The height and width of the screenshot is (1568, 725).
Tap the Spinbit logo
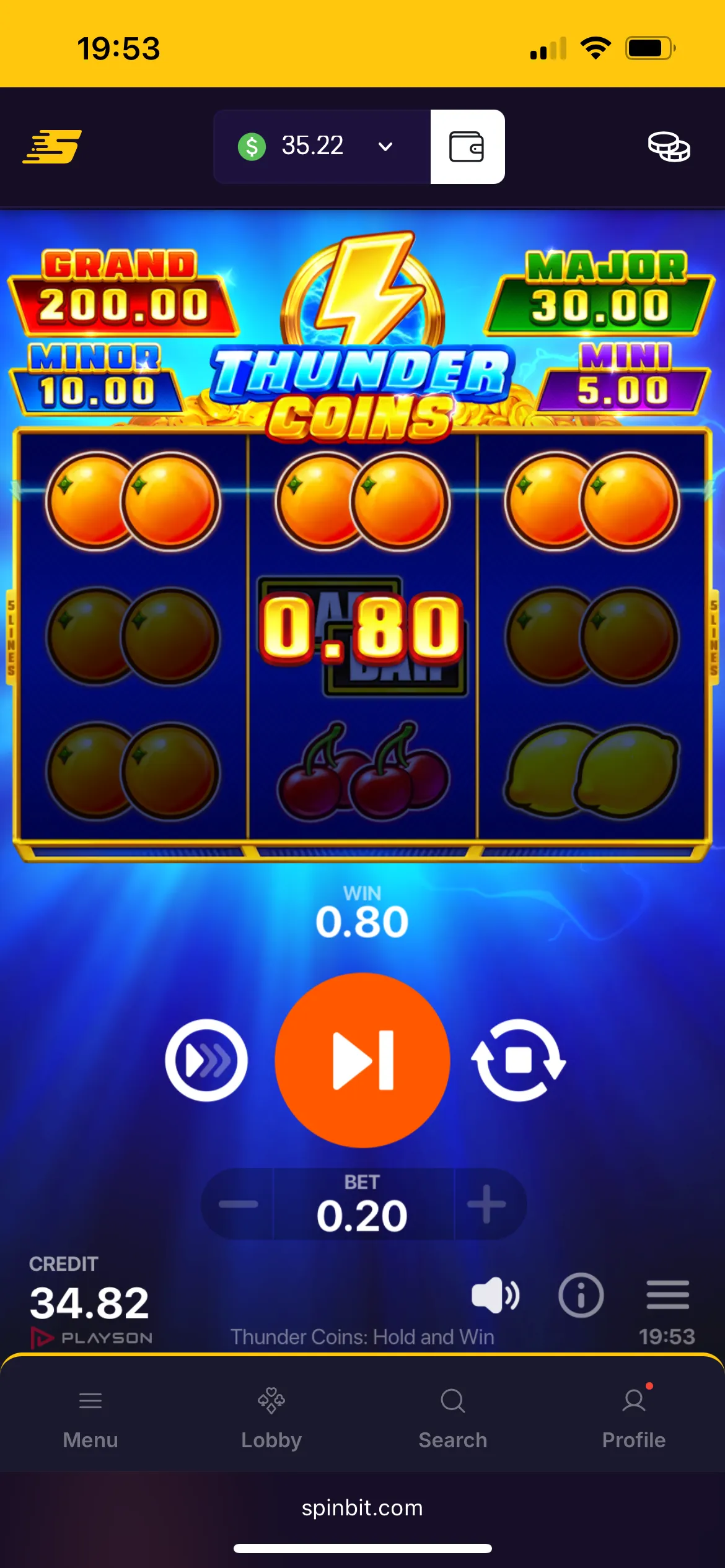(x=52, y=147)
